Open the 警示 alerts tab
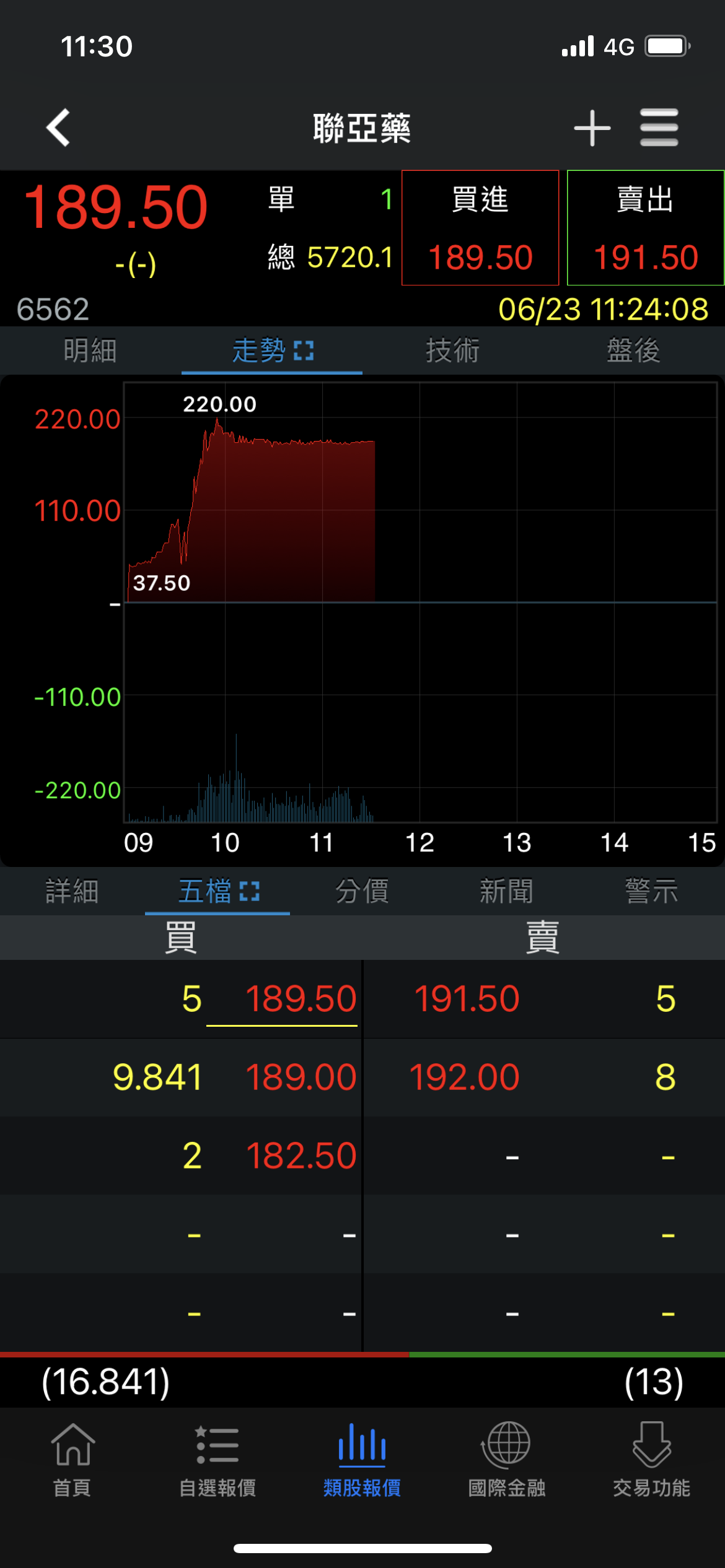The width and height of the screenshot is (725, 1568). coord(652,892)
